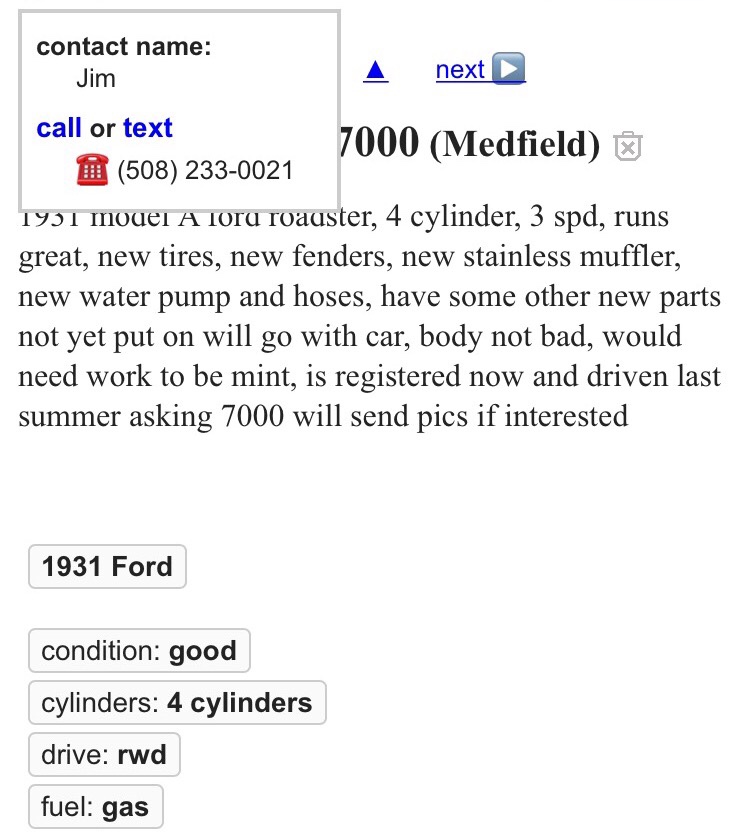The image size is (750, 832).
Task: Tap the text link to message Jim
Action: pyautogui.click(x=148, y=128)
